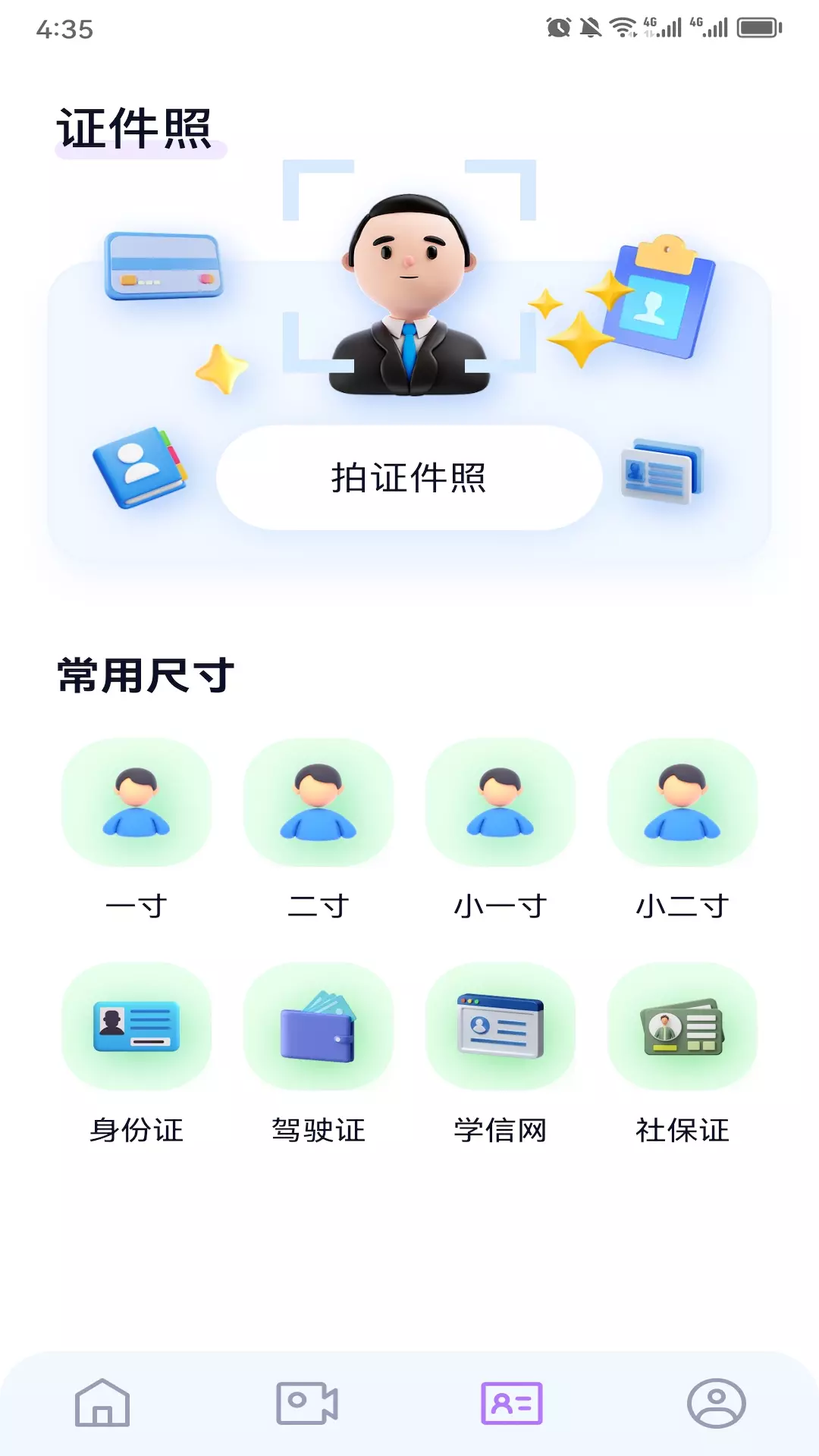This screenshot has height=1456, width=819.
Task: Go to the video camera tab
Action: (307, 1403)
